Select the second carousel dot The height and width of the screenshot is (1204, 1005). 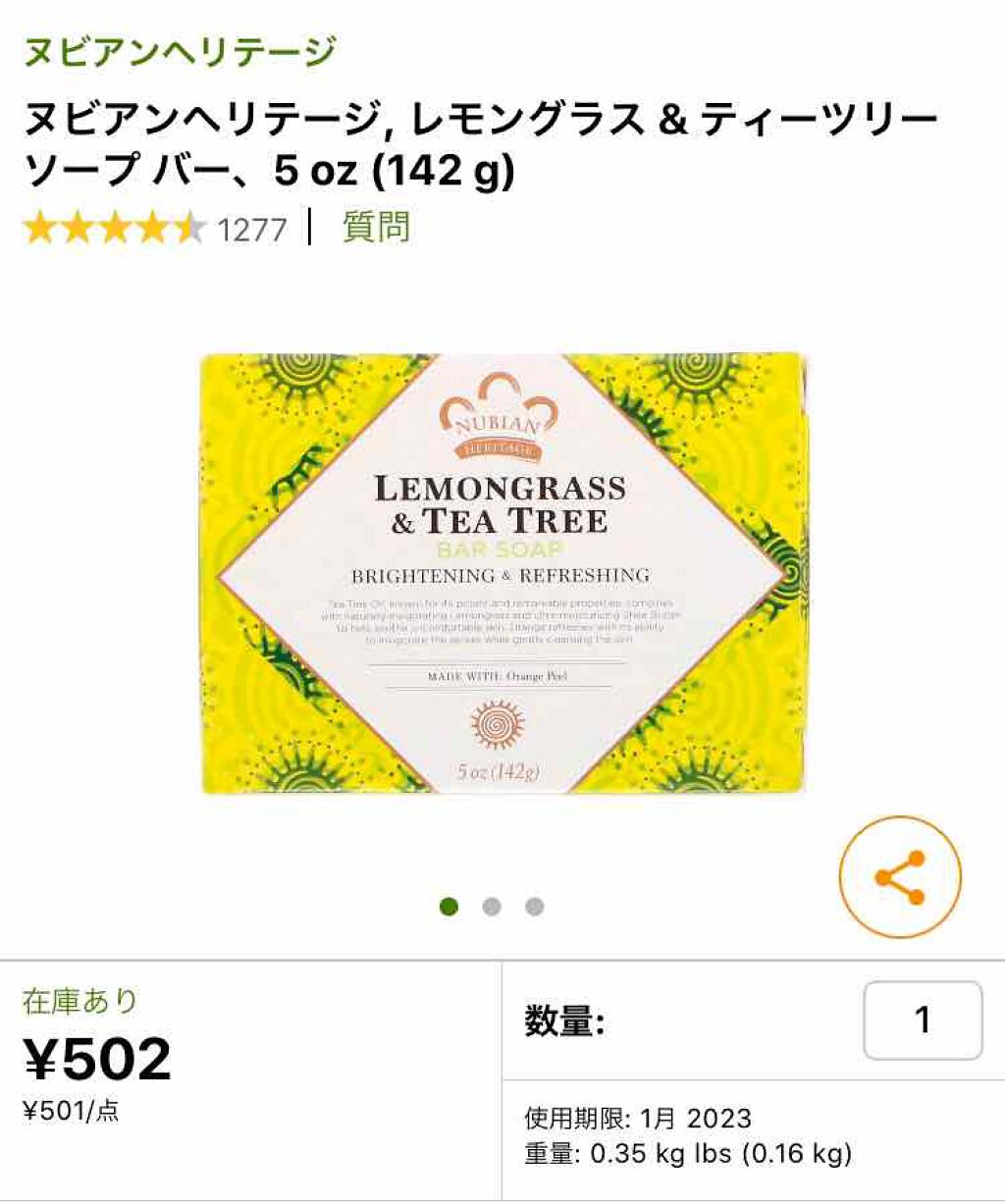coord(492,909)
